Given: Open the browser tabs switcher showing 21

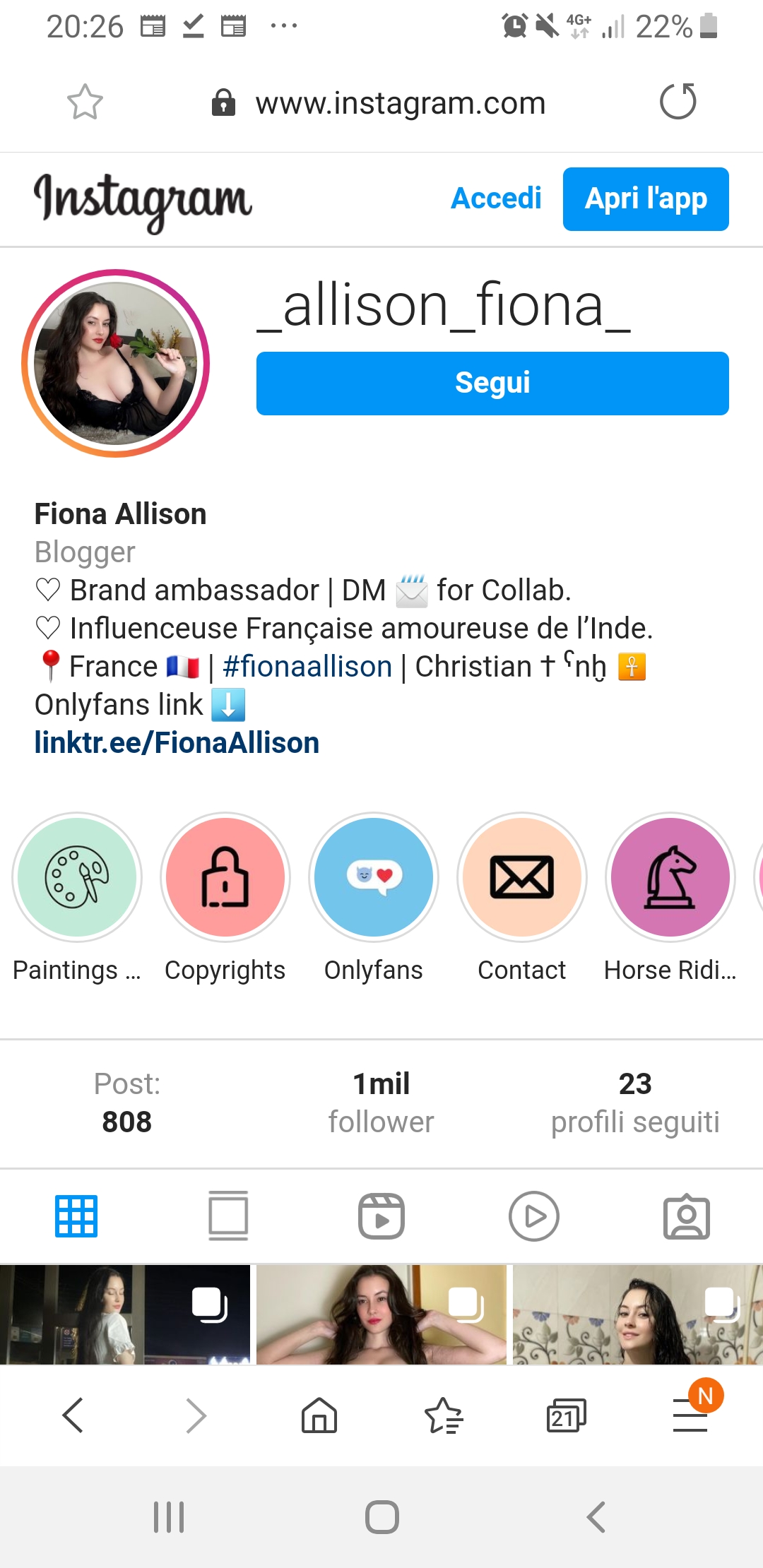Looking at the screenshot, I should pos(567,1416).
